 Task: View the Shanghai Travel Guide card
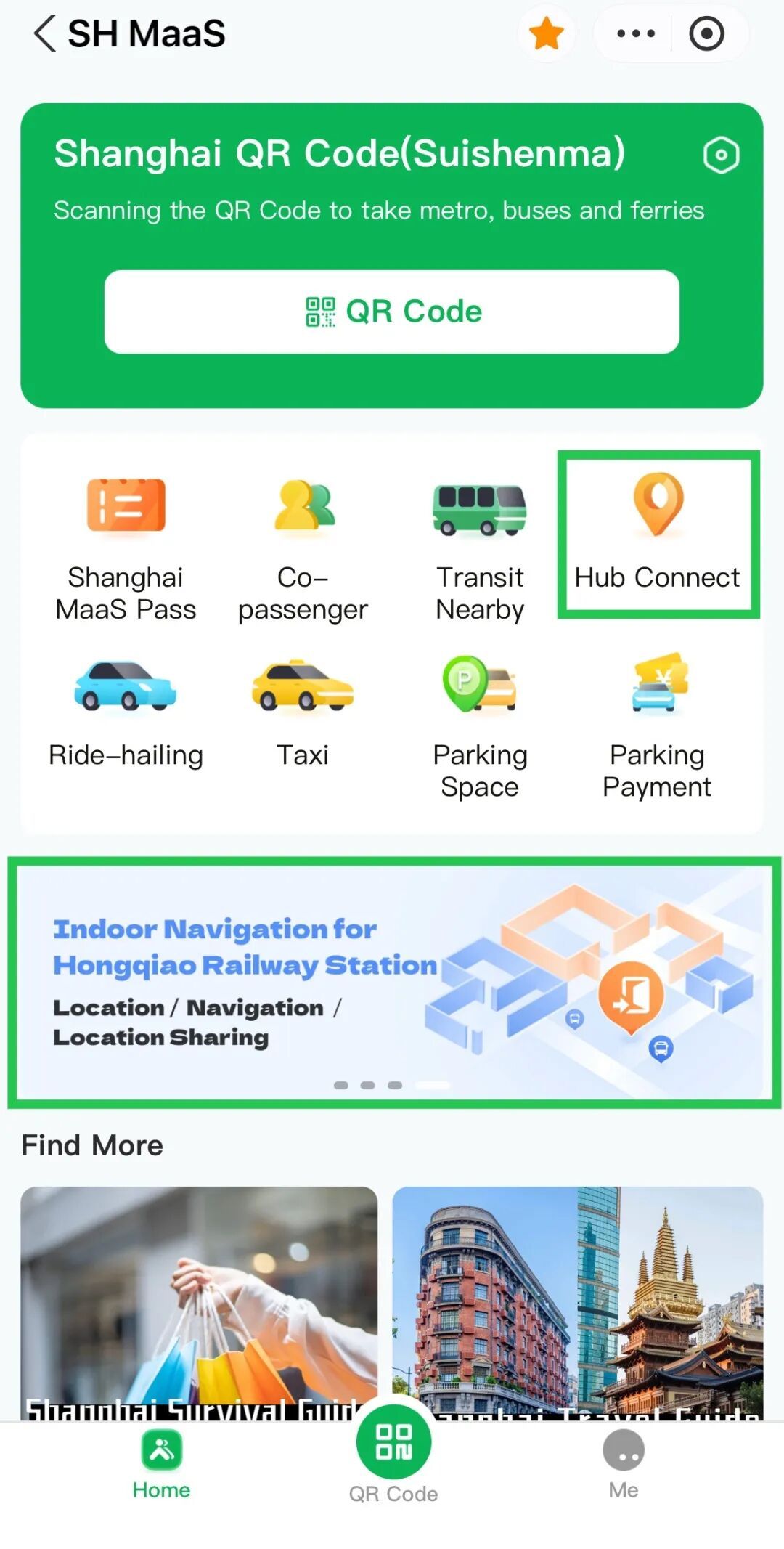578,1300
